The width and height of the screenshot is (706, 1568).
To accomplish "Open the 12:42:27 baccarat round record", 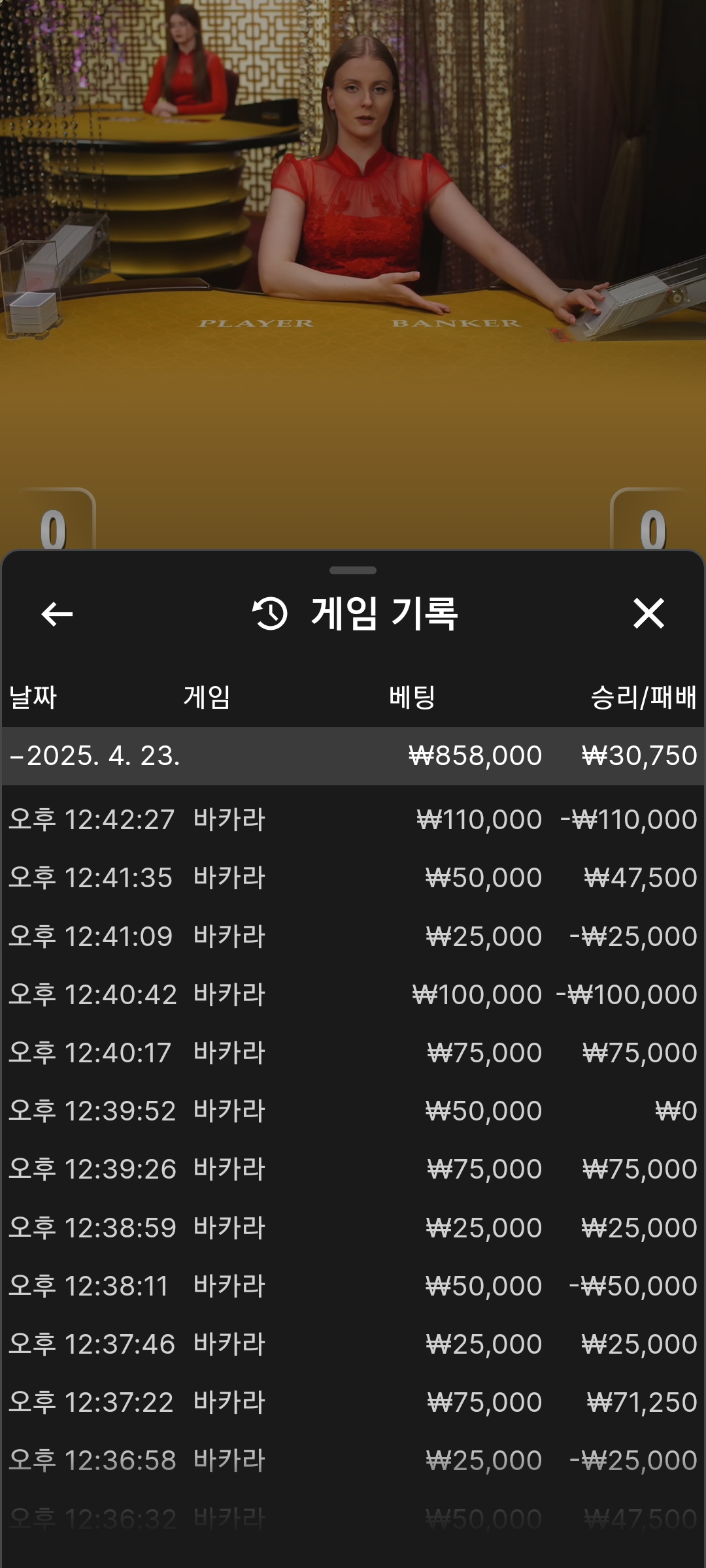I will tap(353, 819).
